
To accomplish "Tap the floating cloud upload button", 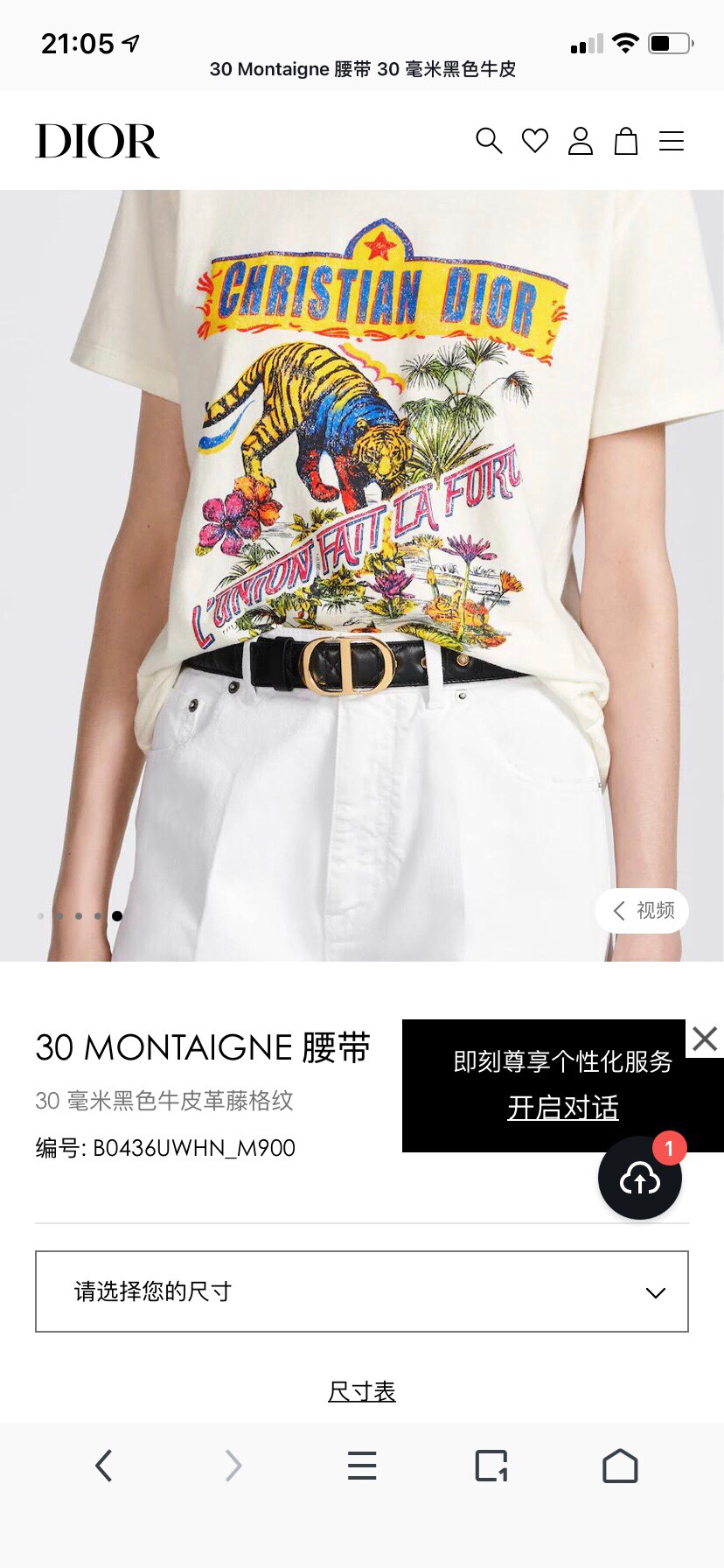I will pos(640,1178).
